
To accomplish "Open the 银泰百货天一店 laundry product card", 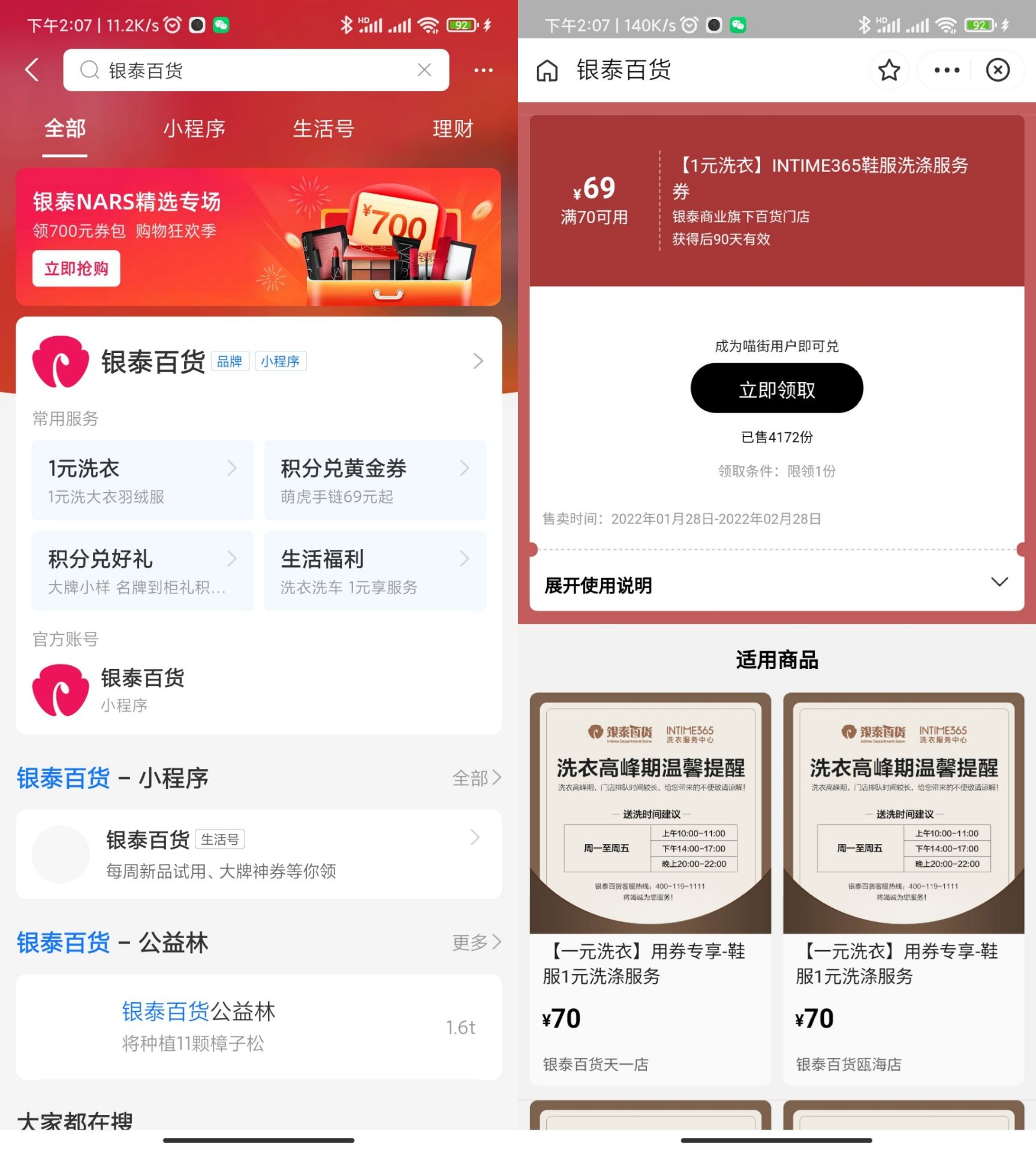I will click(650, 887).
